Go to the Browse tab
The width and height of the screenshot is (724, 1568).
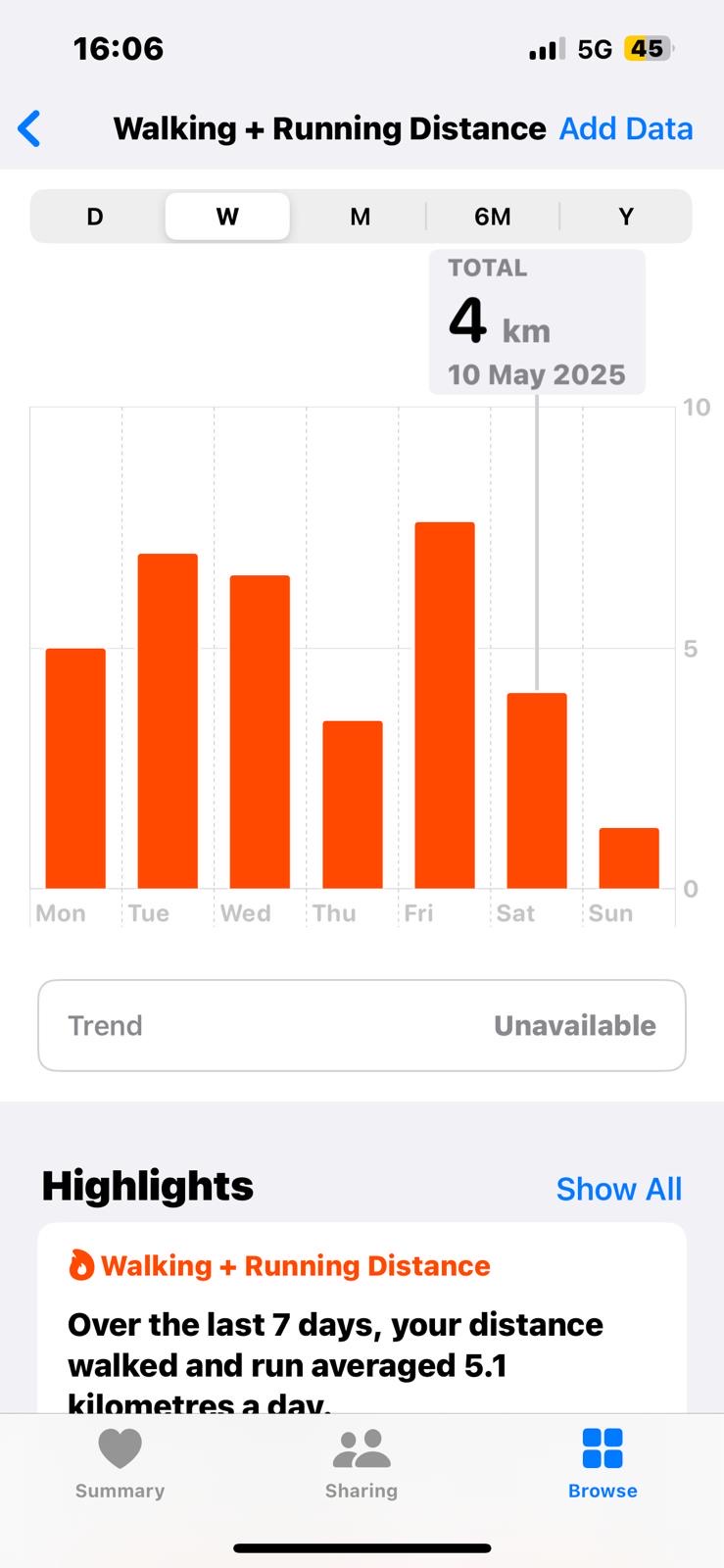click(603, 1464)
